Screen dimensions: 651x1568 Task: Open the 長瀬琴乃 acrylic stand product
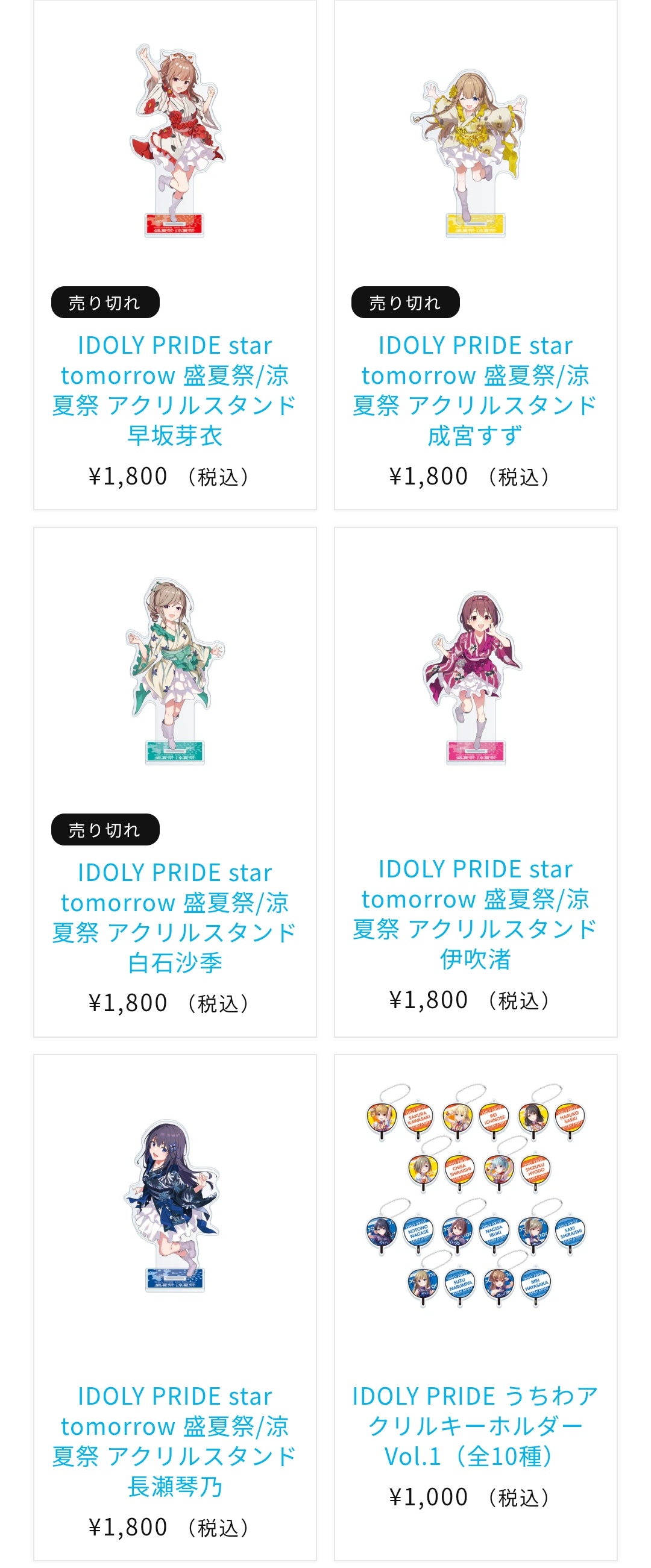pos(175,1441)
